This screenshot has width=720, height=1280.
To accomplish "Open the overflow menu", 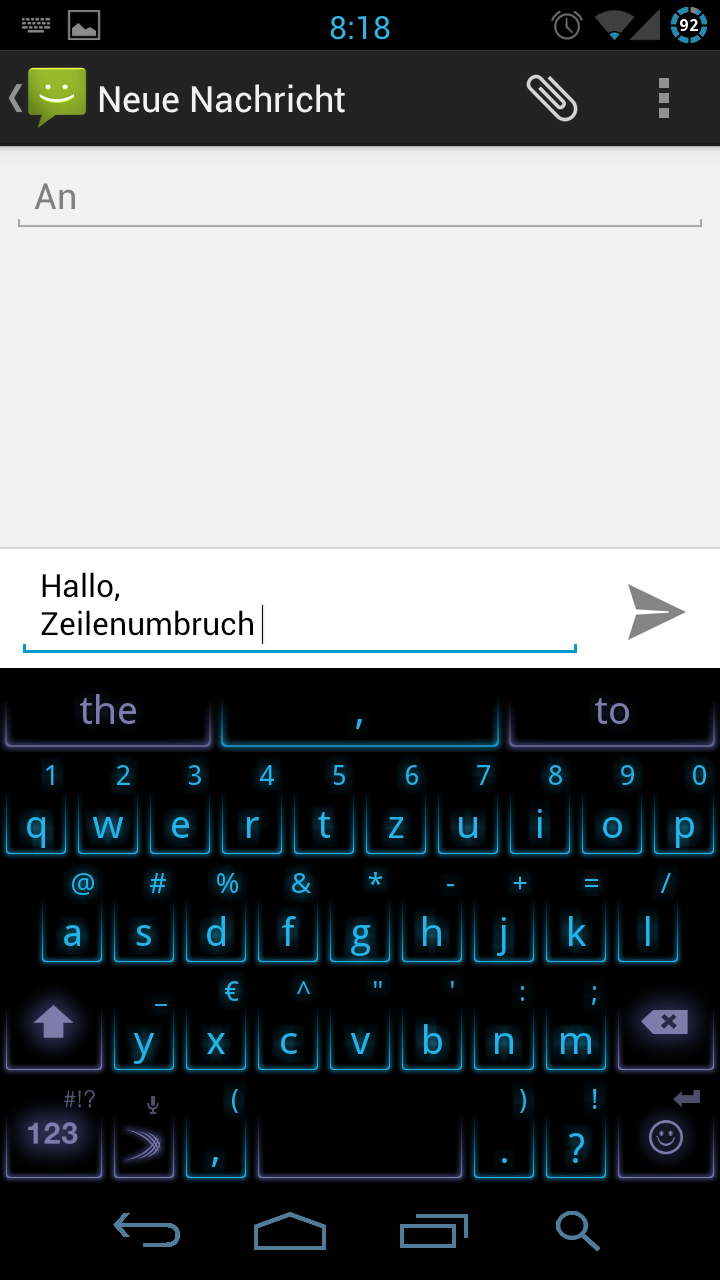I will [x=663, y=98].
